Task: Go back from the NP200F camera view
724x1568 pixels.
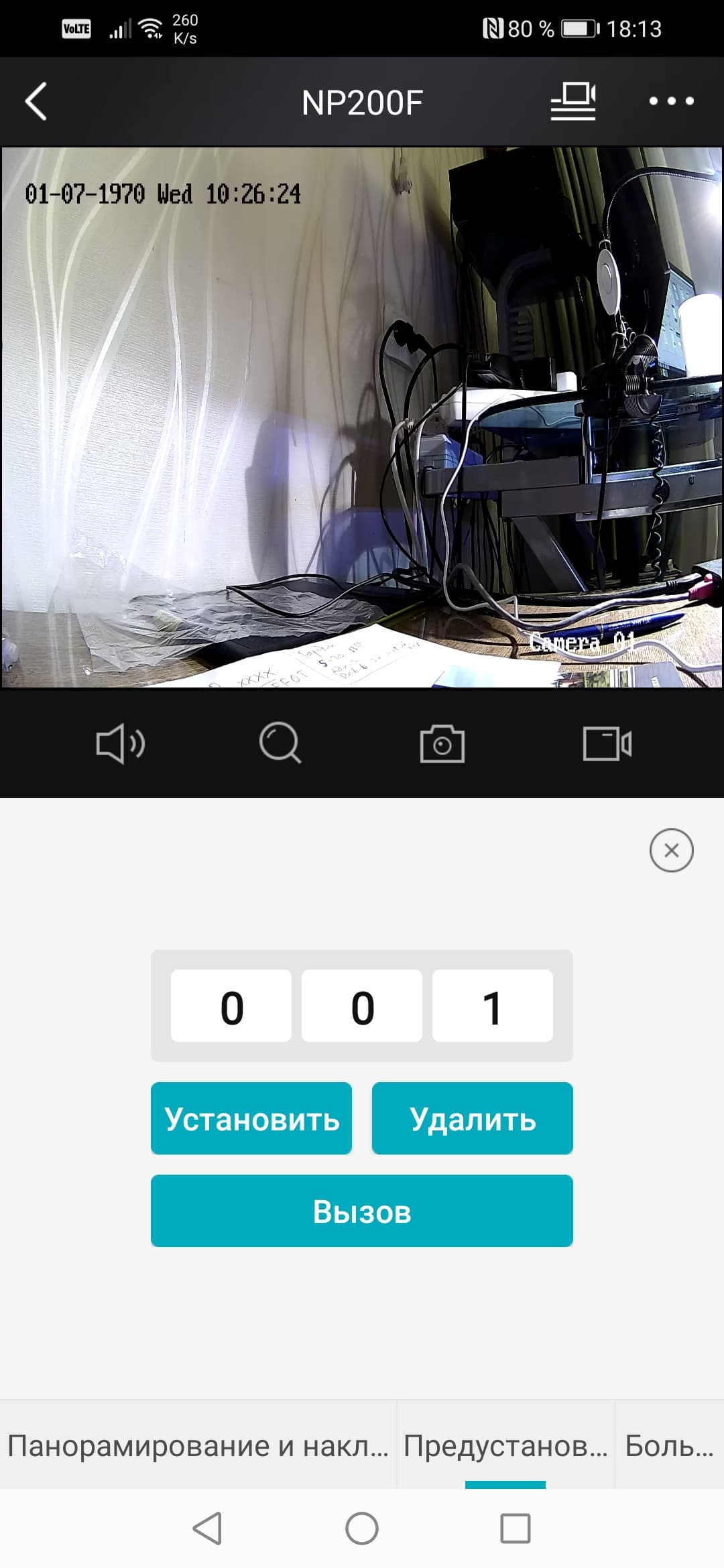Action: 36,102
